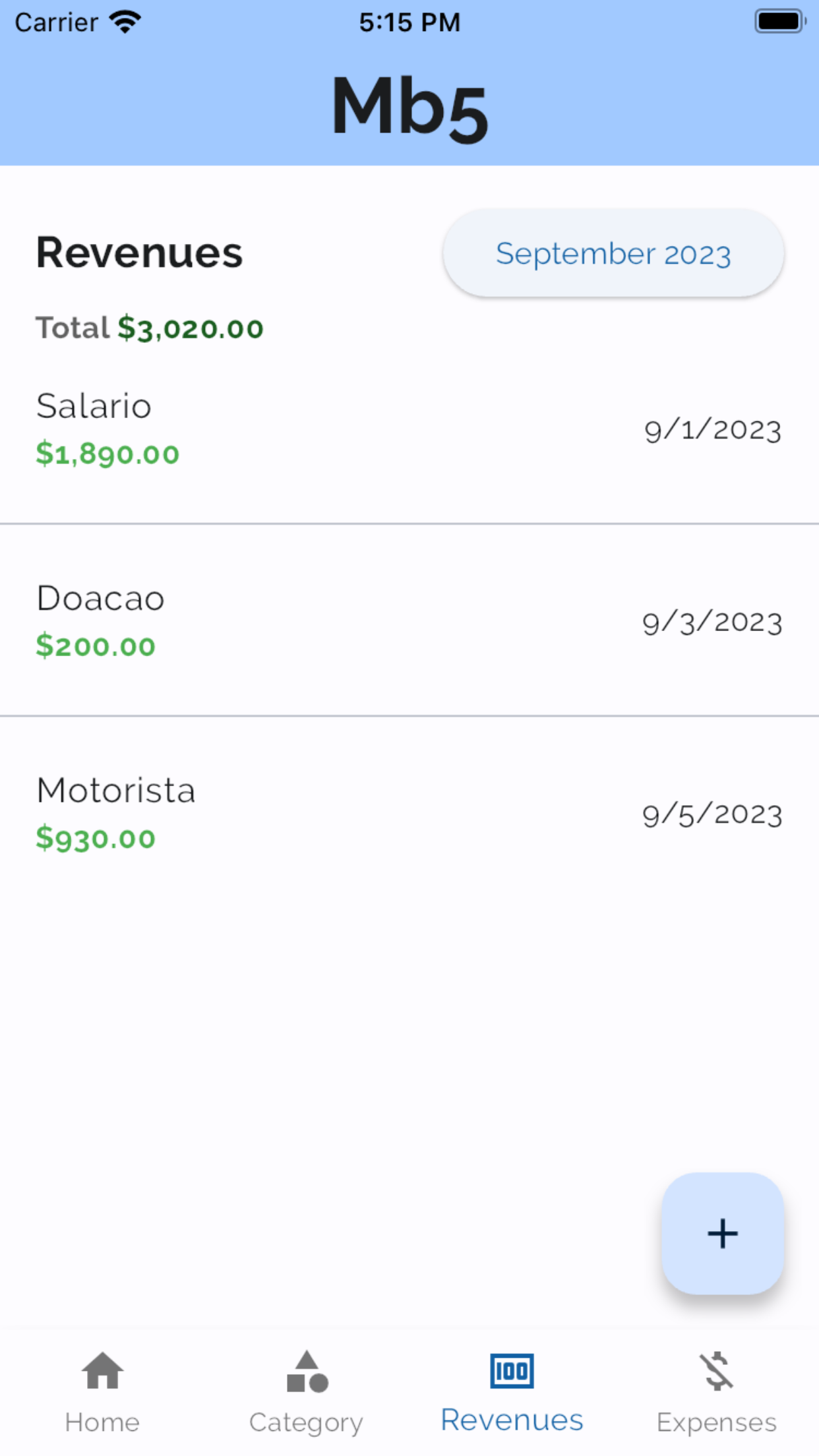The height and width of the screenshot is (1456, 819).
Task: Add a new revenue with plus button
Action: click(723, 1233)
